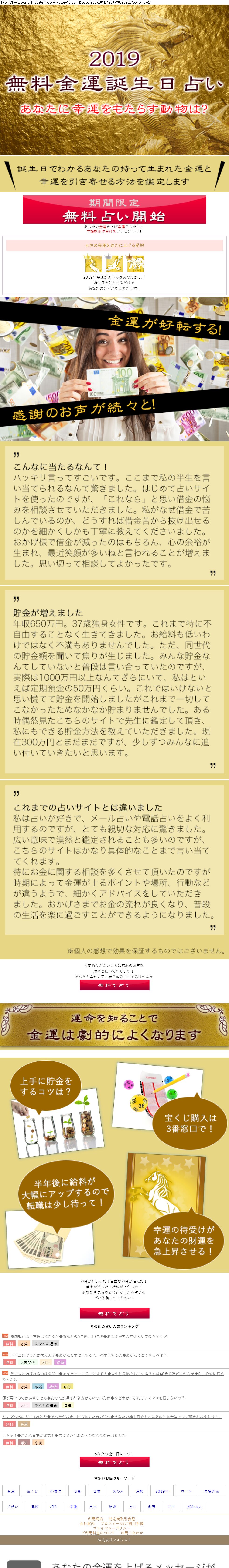The height and width of the screenshot is (1568, 229).
Task: Tap 無料で占う button above the popularity ranking
Action: [x=114, y=1313]
